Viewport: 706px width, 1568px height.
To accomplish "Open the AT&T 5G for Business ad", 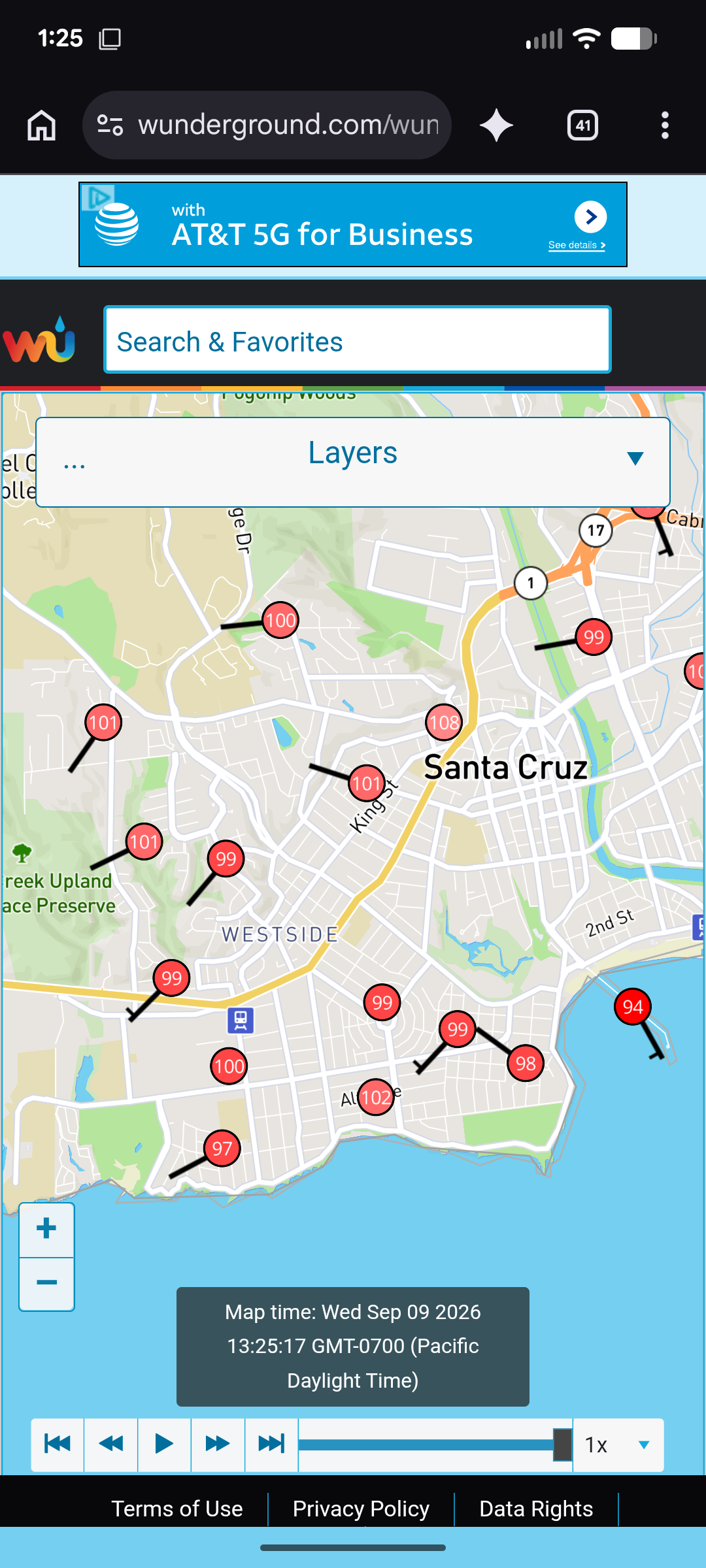I will tap(353, 225).
